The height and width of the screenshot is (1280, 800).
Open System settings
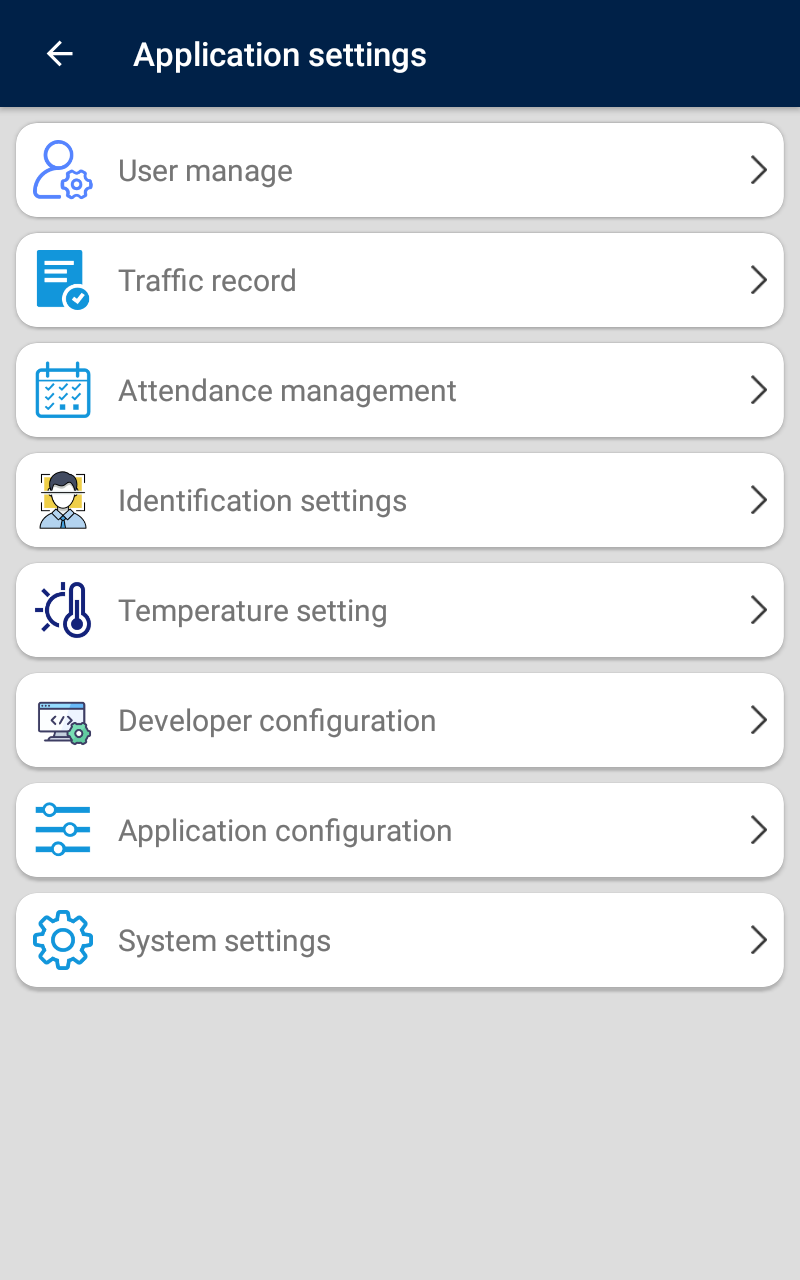coord(400,940)
